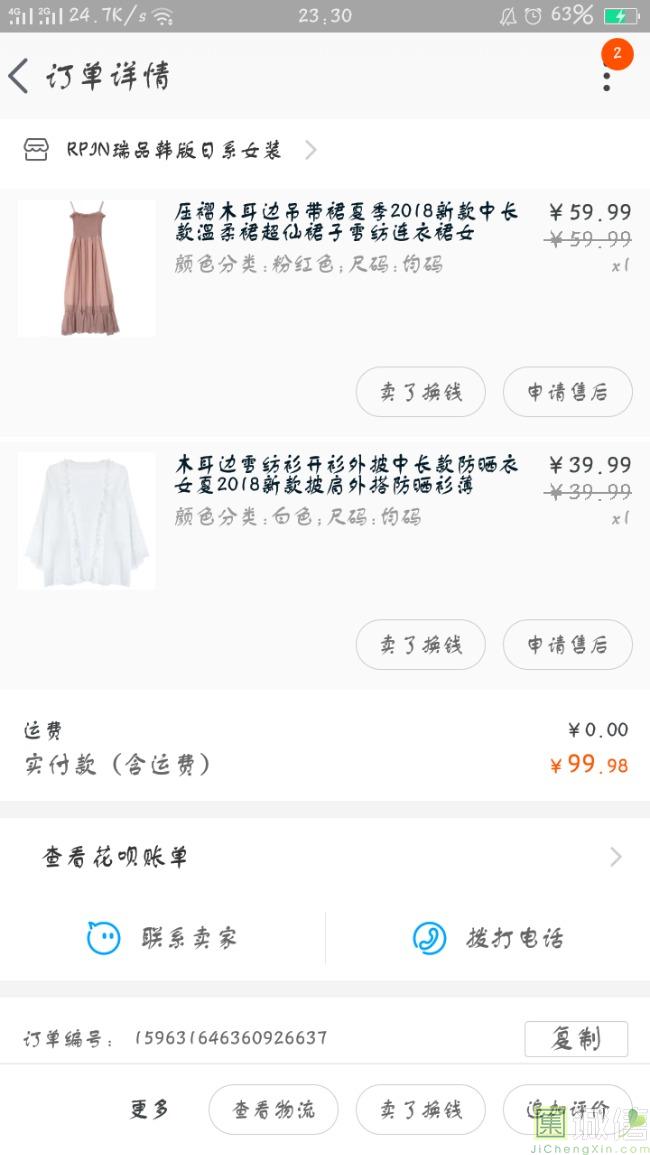Copy the order number with 复制
The image size is (650, 1155).
pos(576,1039)
